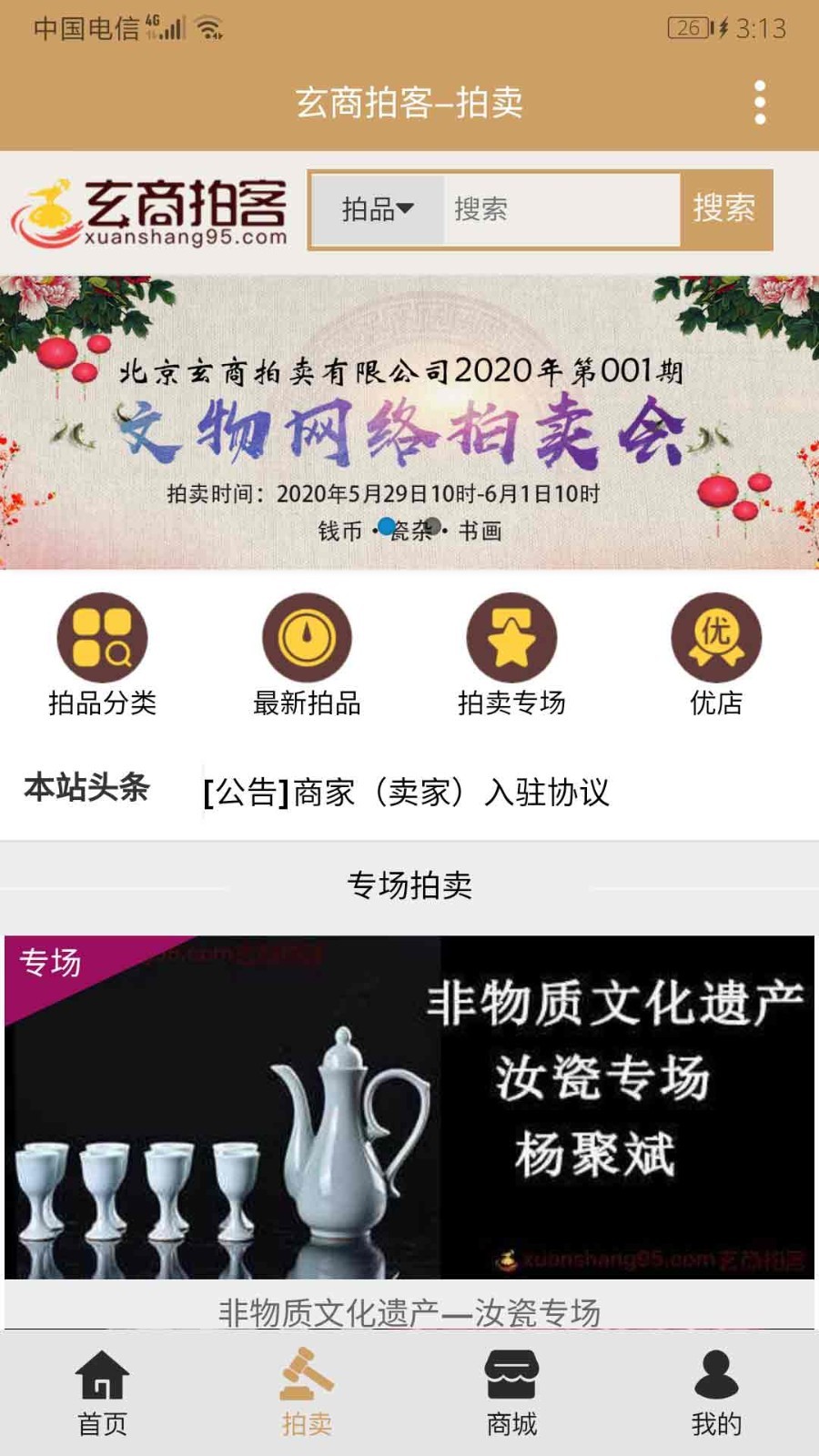The height and width of the screenshot is (1456, 819).
Task: Expand the 拍品 search type dropdown
Action: (x=378, y=210)
